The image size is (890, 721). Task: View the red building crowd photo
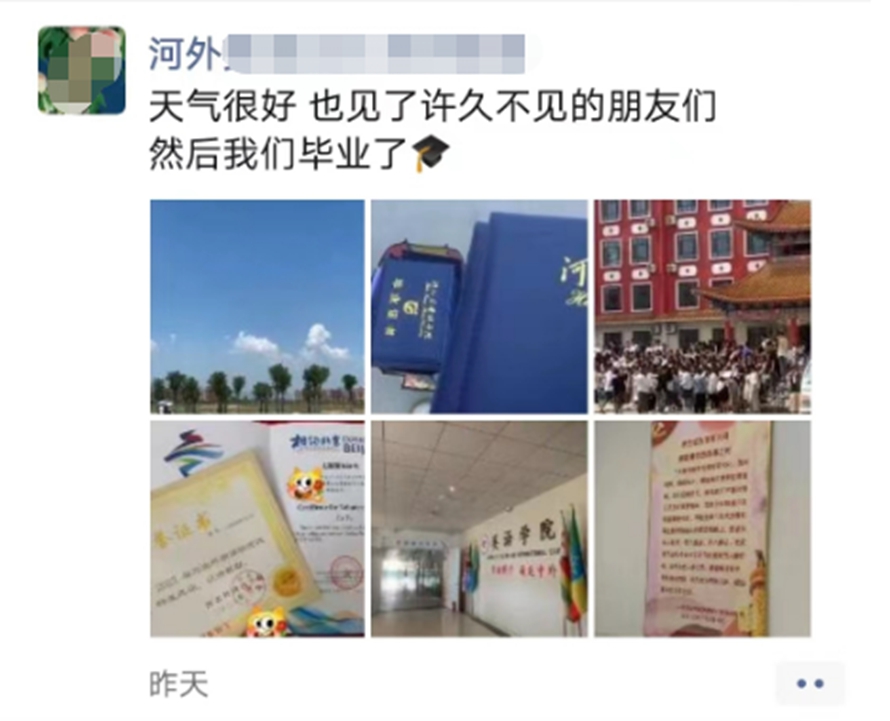tap(702, 307)
